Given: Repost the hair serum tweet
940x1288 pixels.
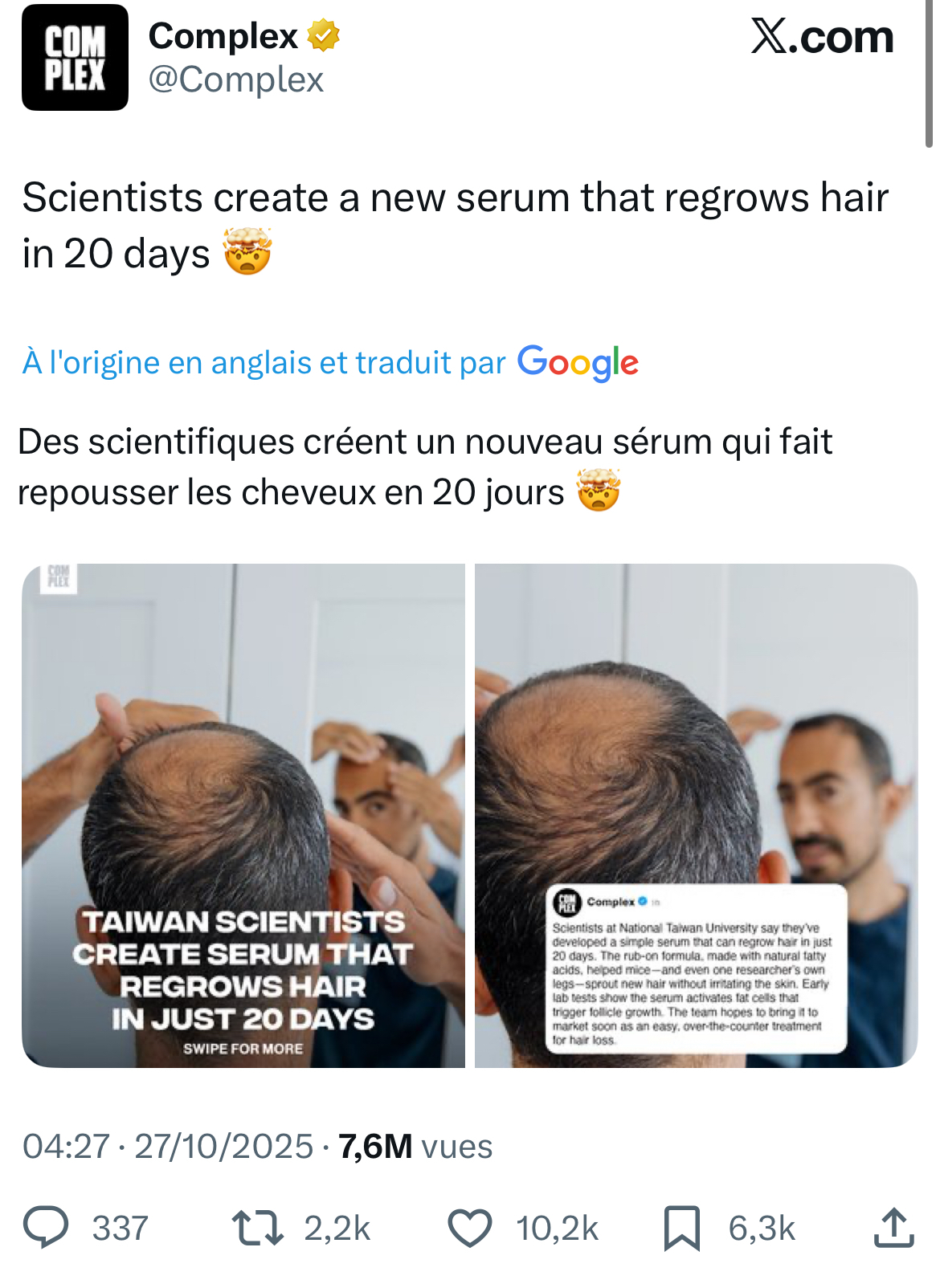Looking at the screenshot, I should coord(258,1228).
